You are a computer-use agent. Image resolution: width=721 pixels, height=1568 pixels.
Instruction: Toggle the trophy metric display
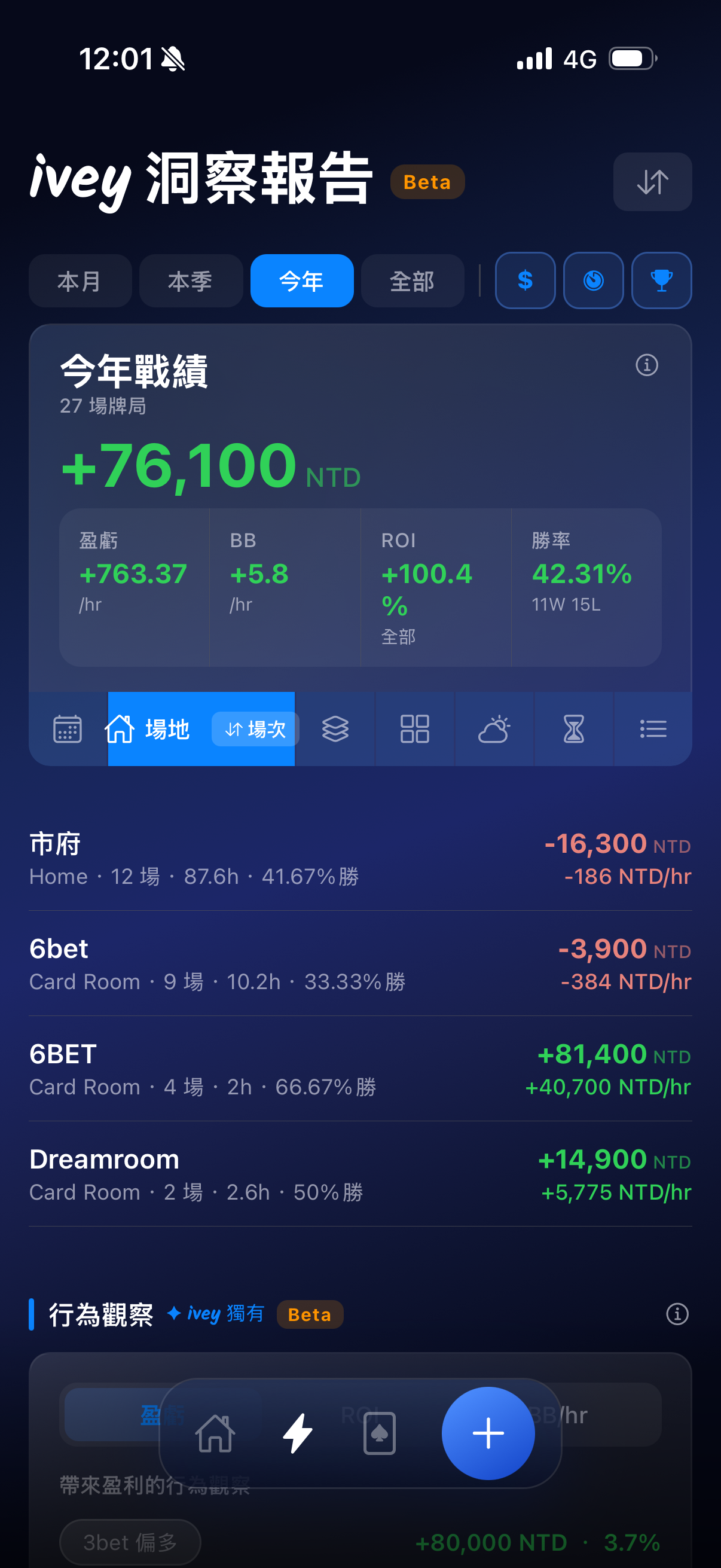[x=661, y=280]
